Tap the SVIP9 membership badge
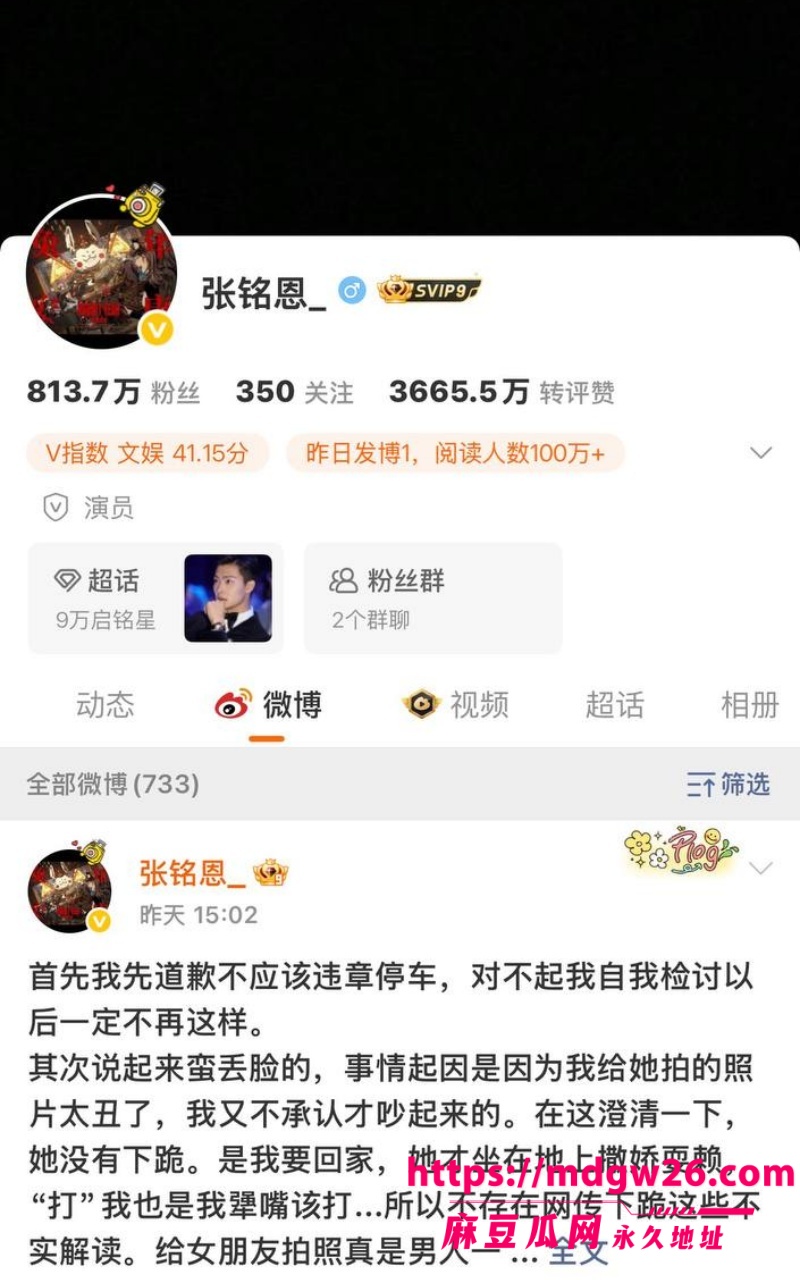 [429, 290]
